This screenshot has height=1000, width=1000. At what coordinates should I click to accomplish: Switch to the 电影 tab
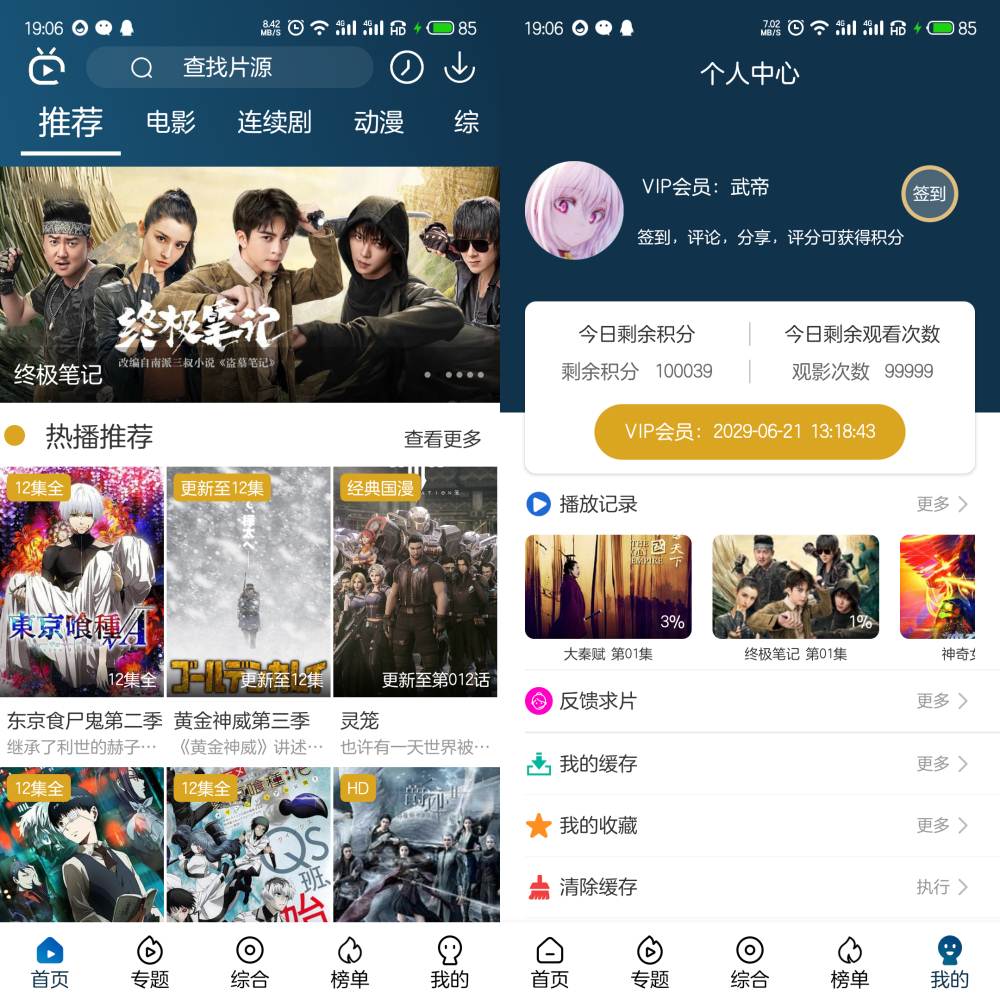(x=170, y=122)
